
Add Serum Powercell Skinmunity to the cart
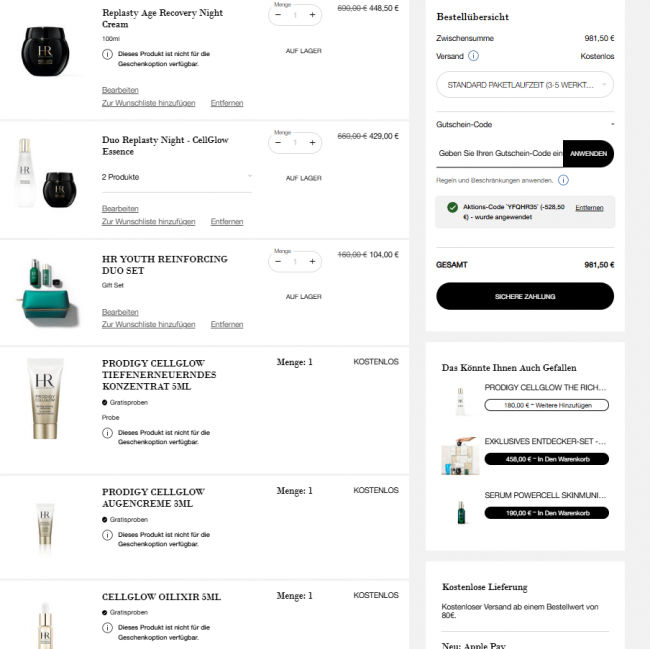(546, 513)
